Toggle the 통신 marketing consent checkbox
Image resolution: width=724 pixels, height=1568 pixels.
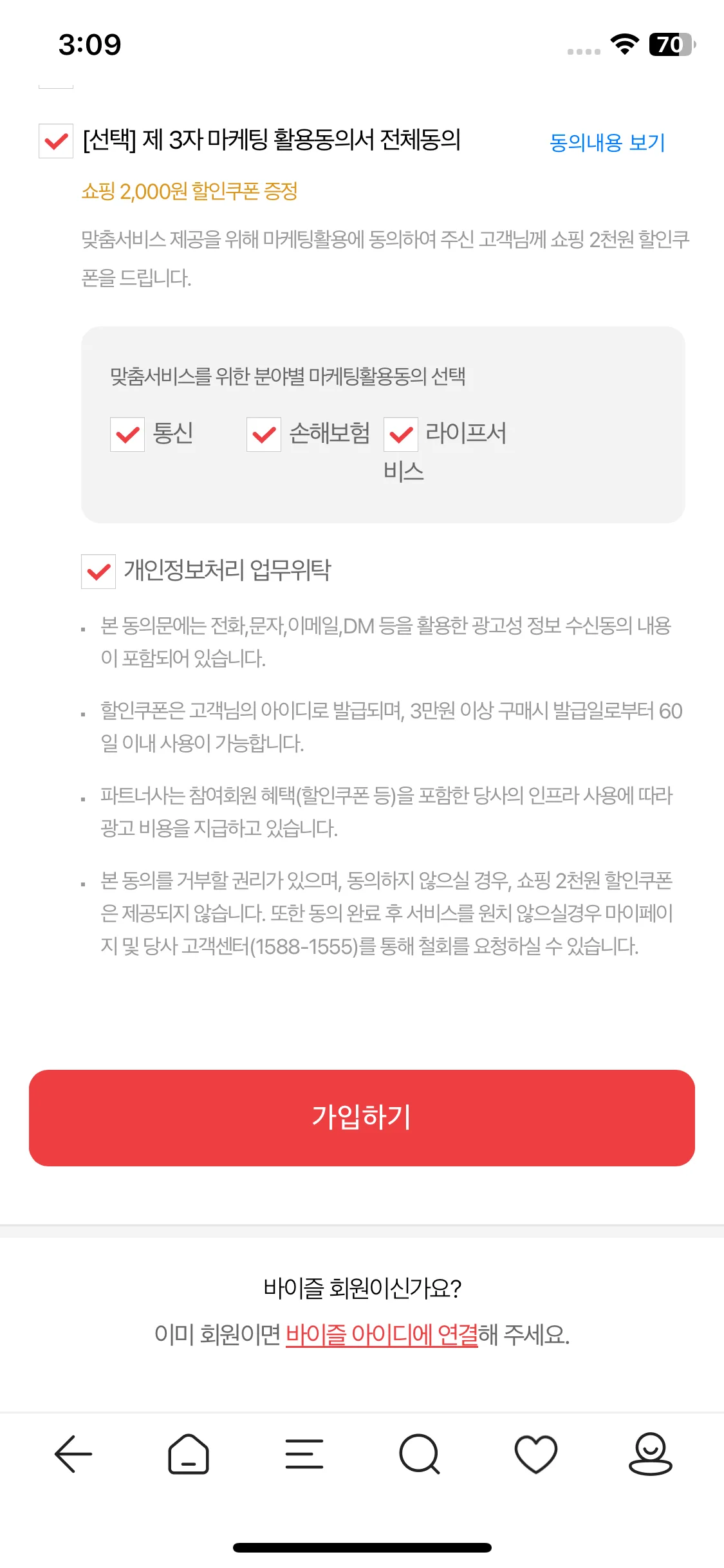[x=127, y=435]
